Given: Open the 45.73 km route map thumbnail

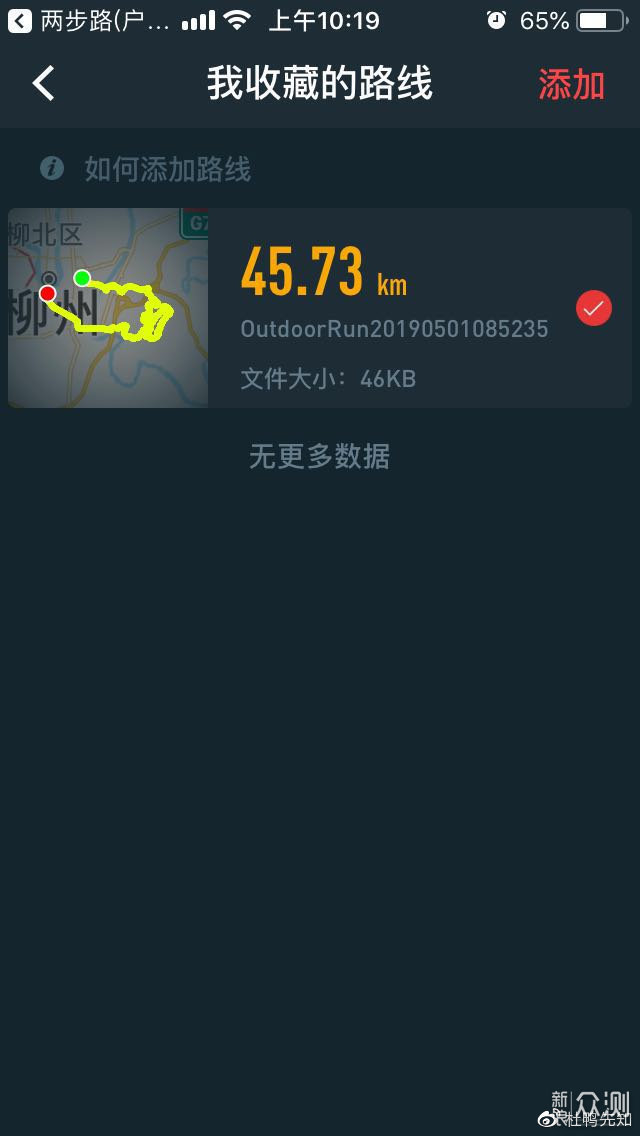Looking at the screenshot, I should point(108,308).
